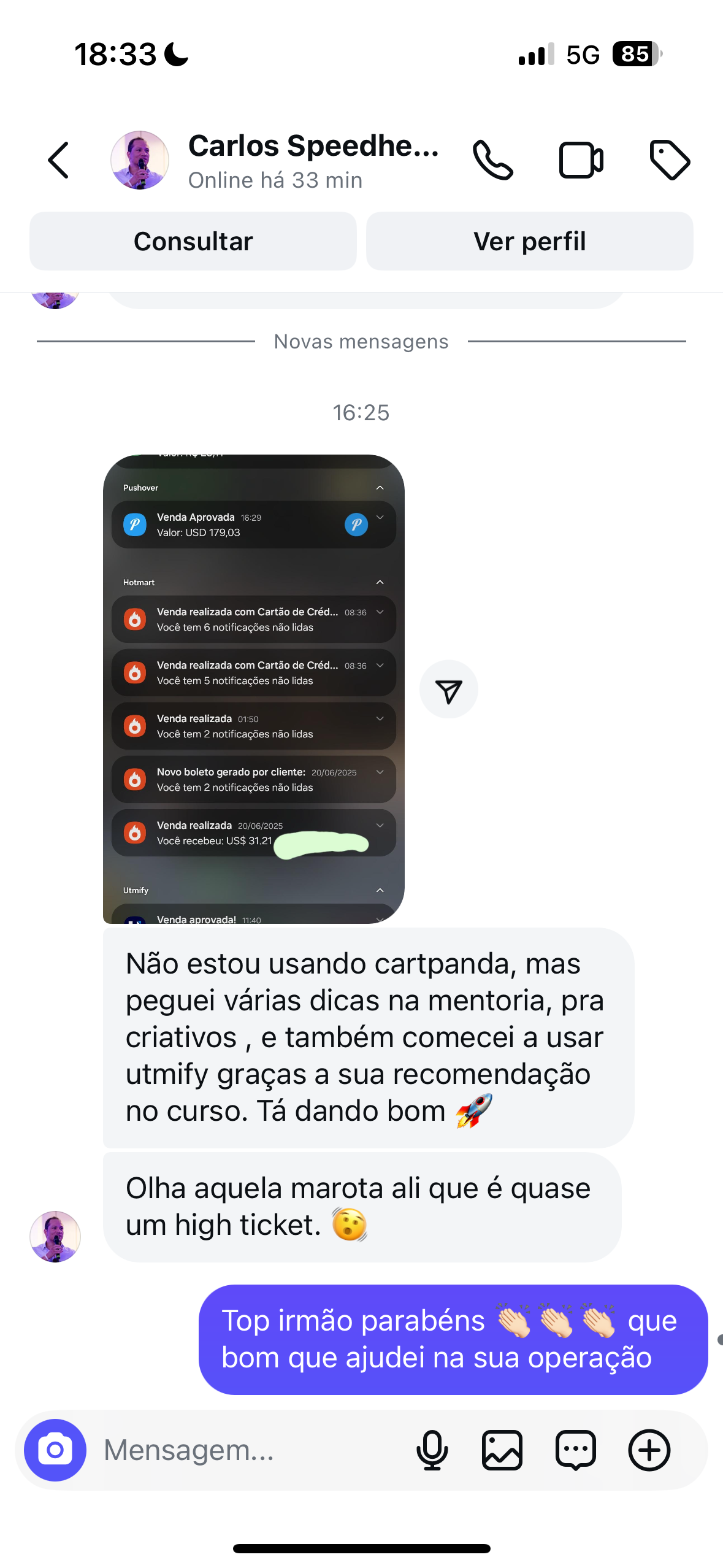Forward the shared image with the send icon
Viewport: 723px width, 1568px height.
point(449,690)
